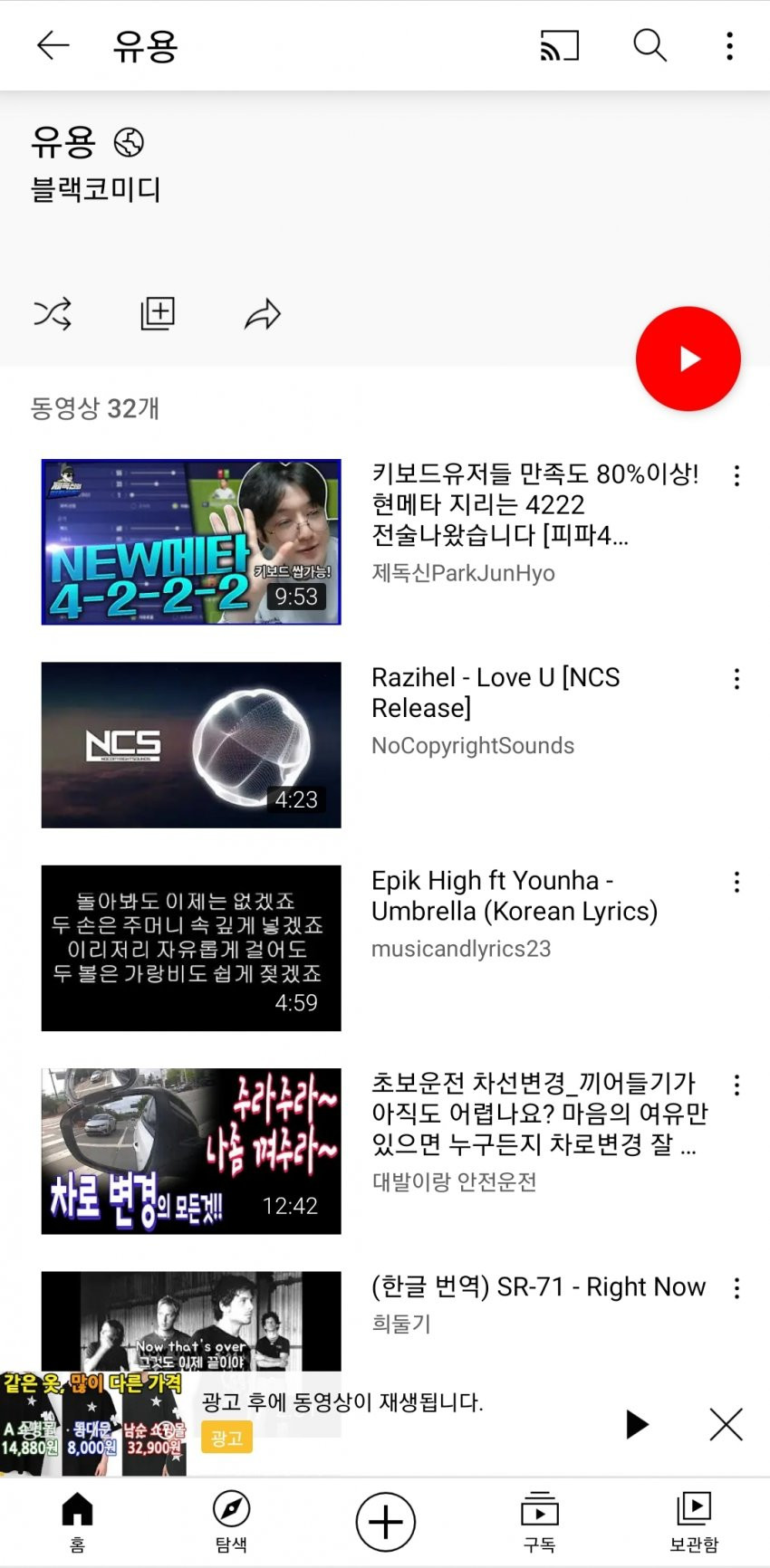Image resolution: width=770 pixels, height=1568 pixels.
Task: Open search in the top bar
Action: [x=649, y=45]
